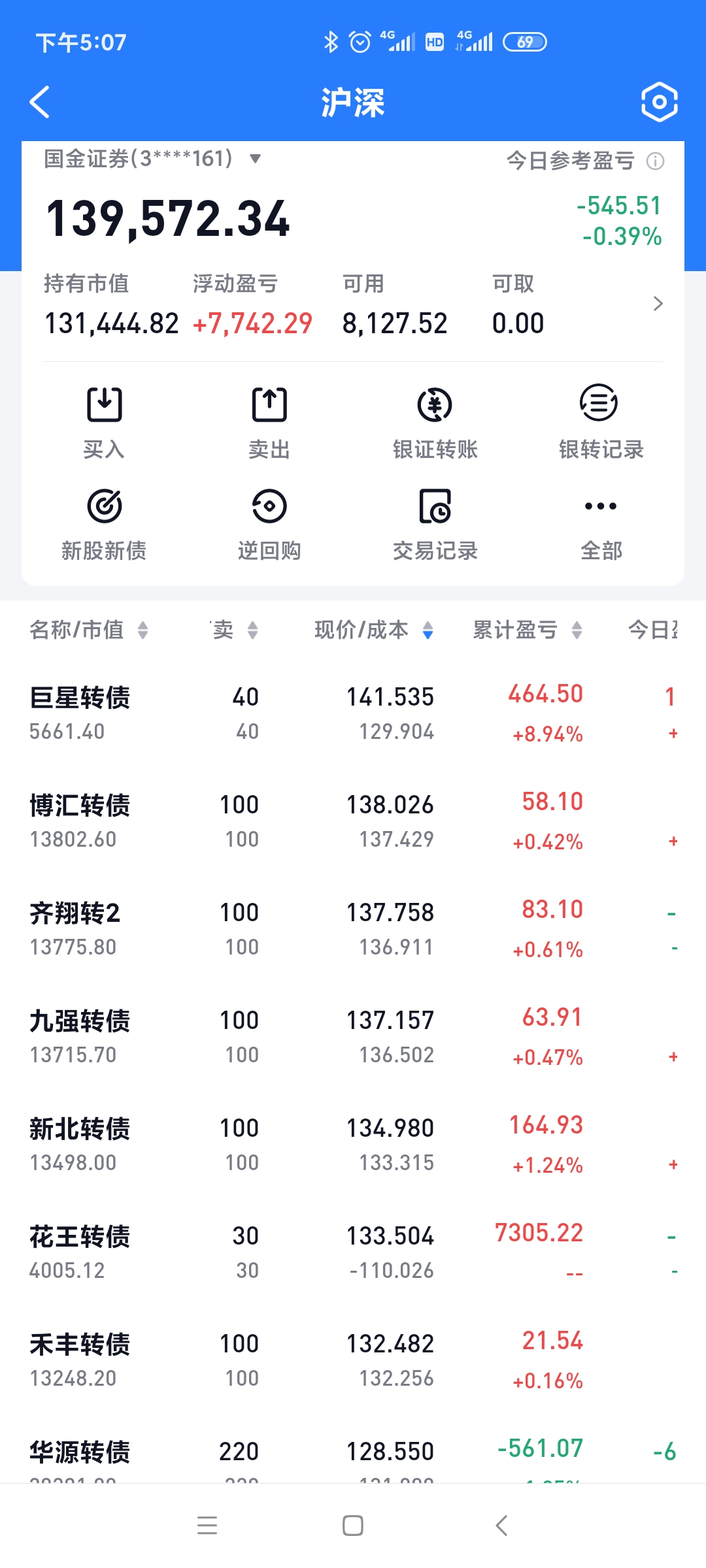The height and width of the screenshot is (1568, 706).
Task: Tap the info icon beside 今日参考盈亏
Action: pyautogui.click(x=655, y=161)
